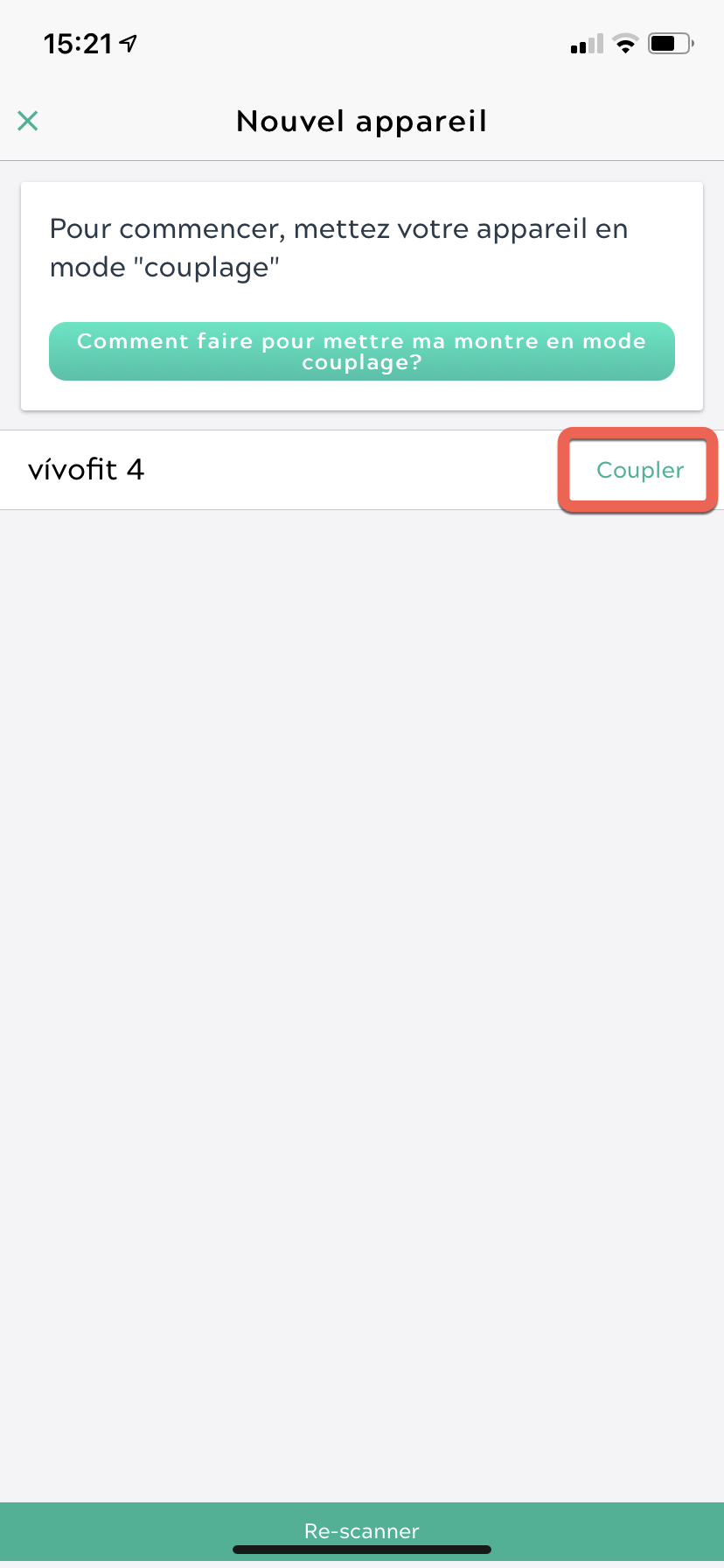Viewport: 724px width, 1568px height.
Task: Close the Nouvel appareil screen
Action: [x=28, y=121]
